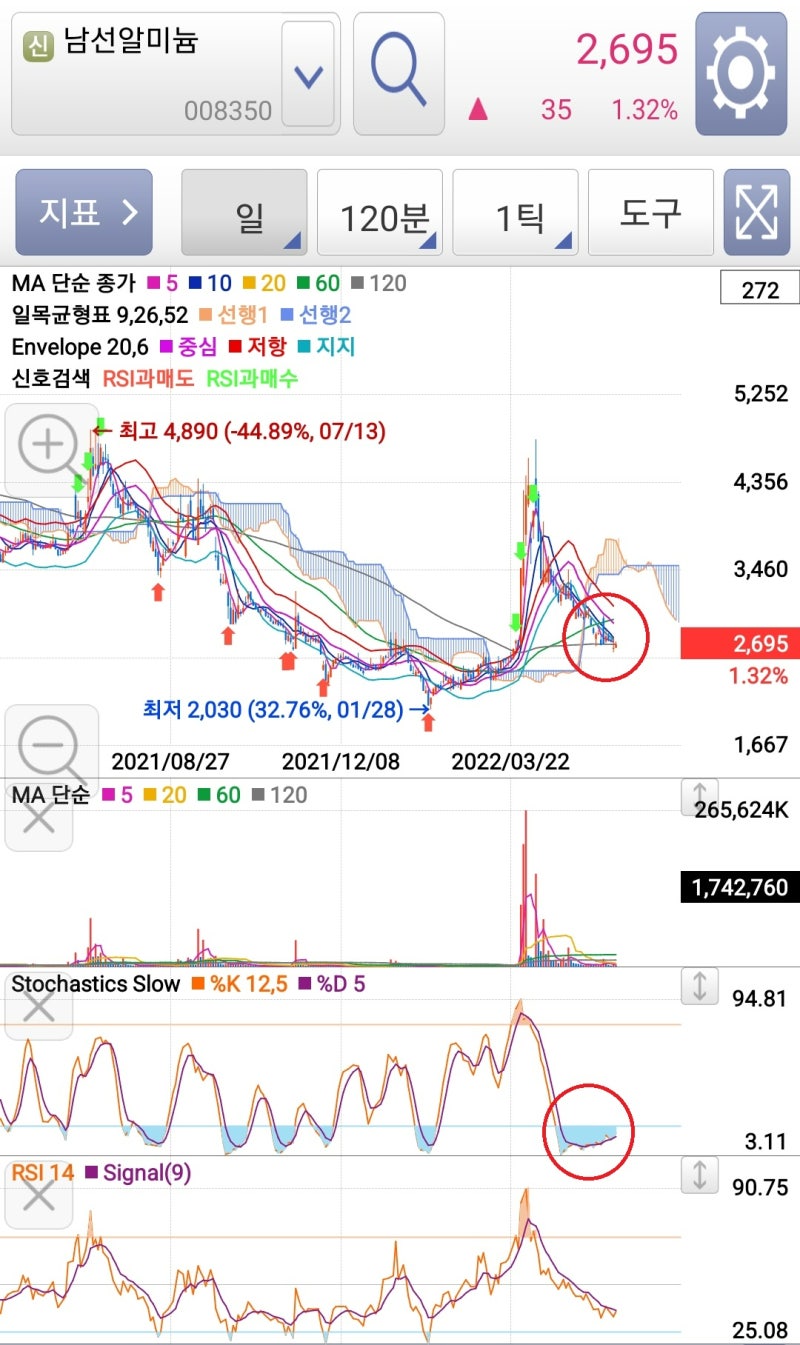Open the stock name dropdown chevron

(x=308, y=75)
